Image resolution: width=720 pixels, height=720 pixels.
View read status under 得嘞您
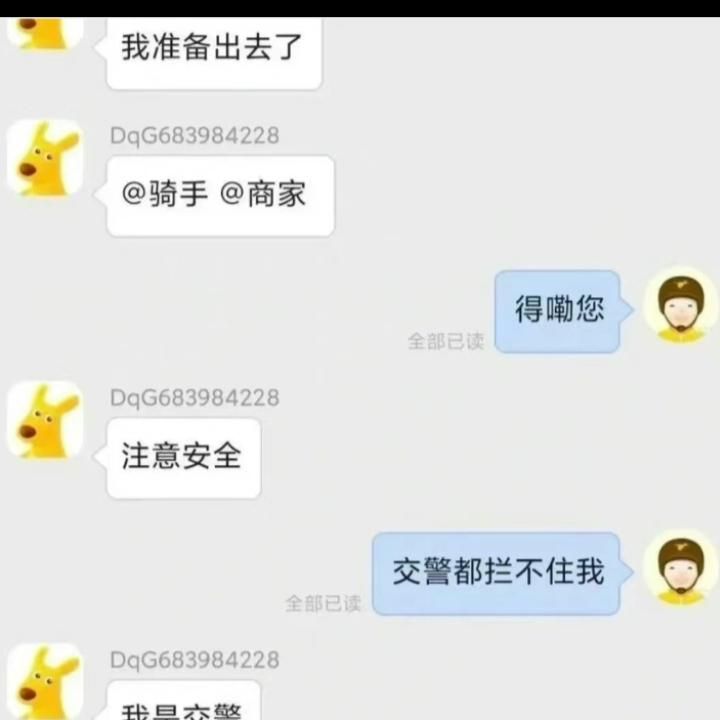click(445, 341)
